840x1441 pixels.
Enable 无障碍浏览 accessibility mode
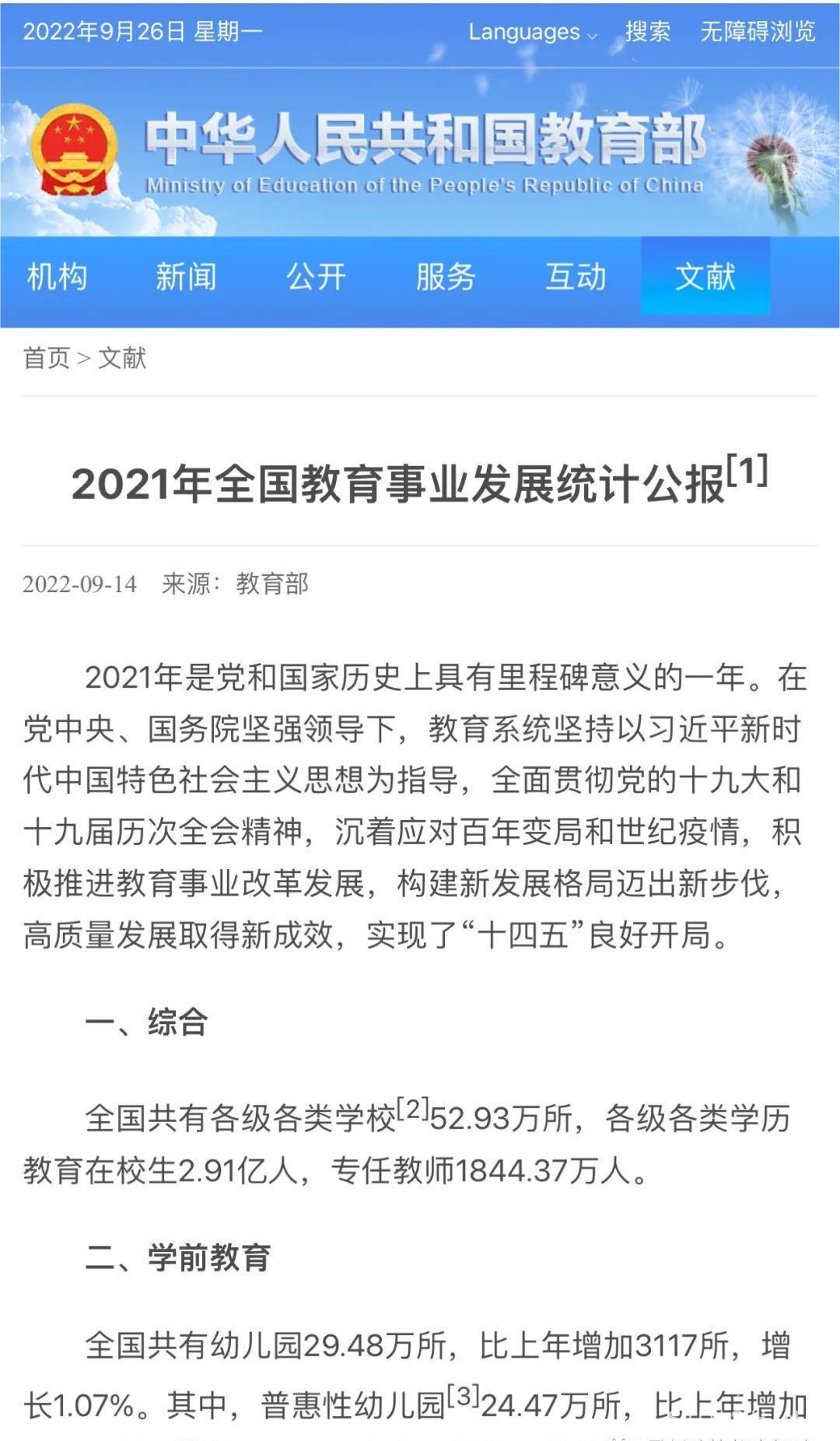(758, 32)
